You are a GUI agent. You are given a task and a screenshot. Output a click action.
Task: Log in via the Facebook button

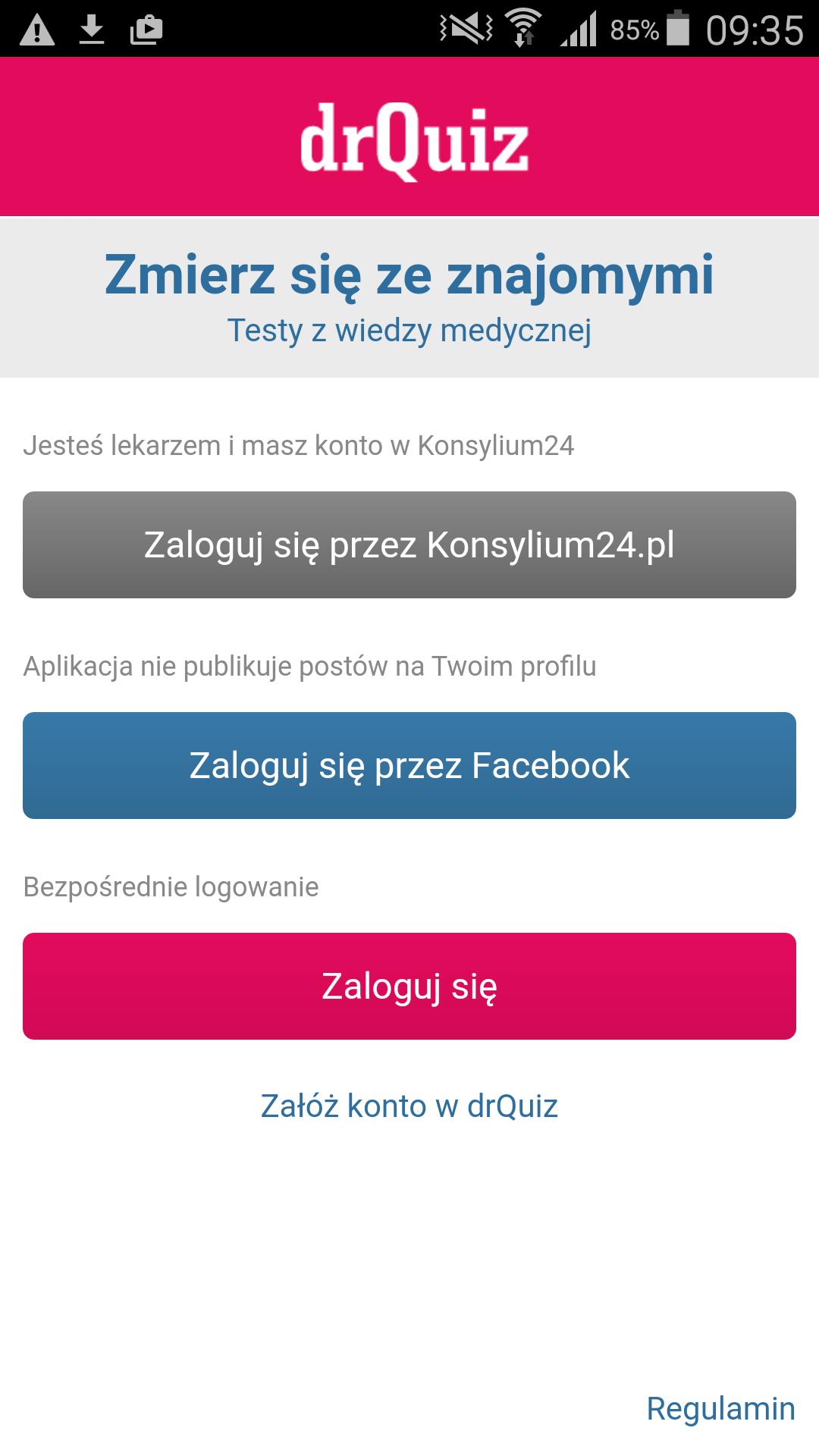click(x=409, y=766)
